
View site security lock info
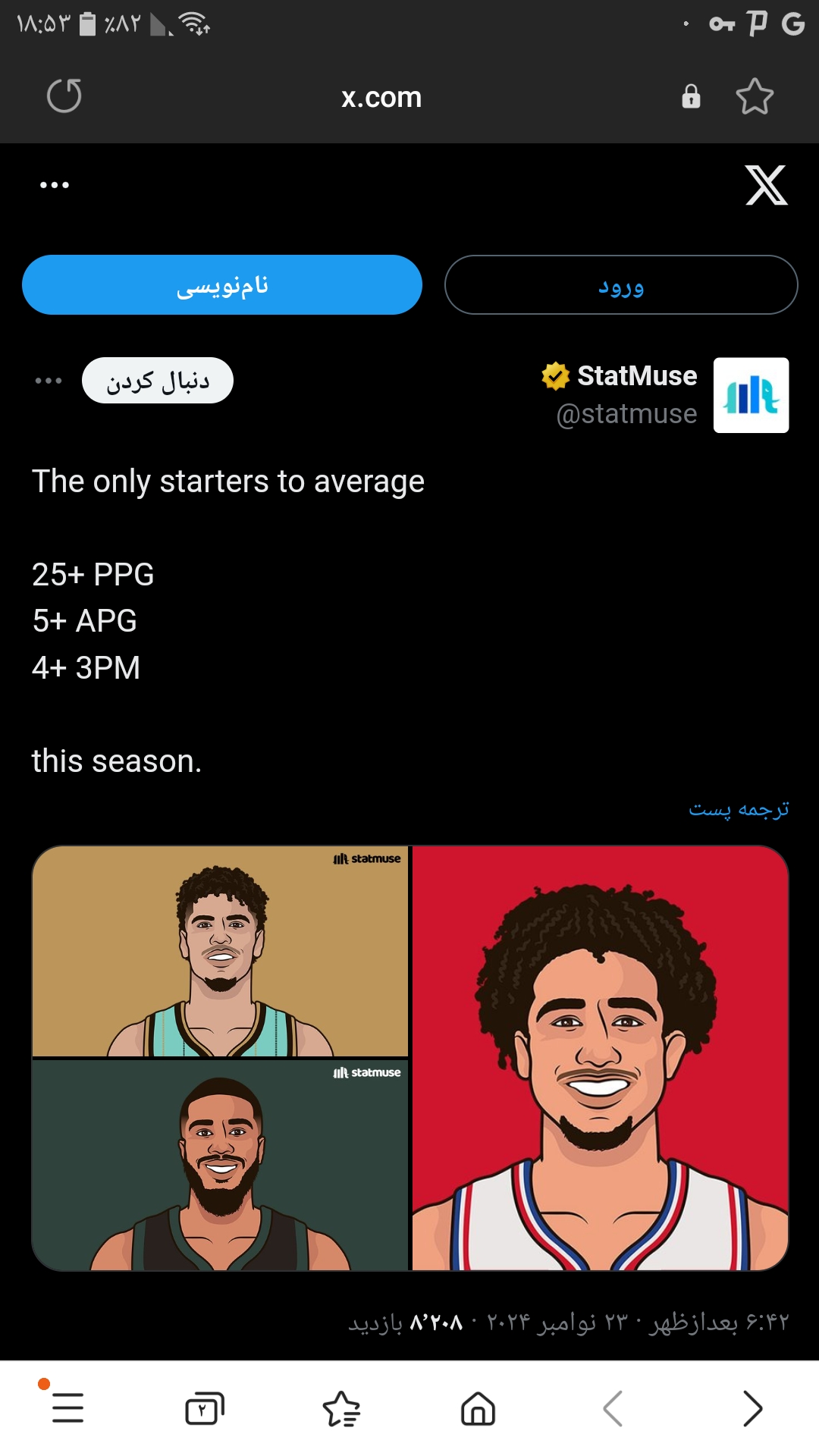tap(691, 97)
